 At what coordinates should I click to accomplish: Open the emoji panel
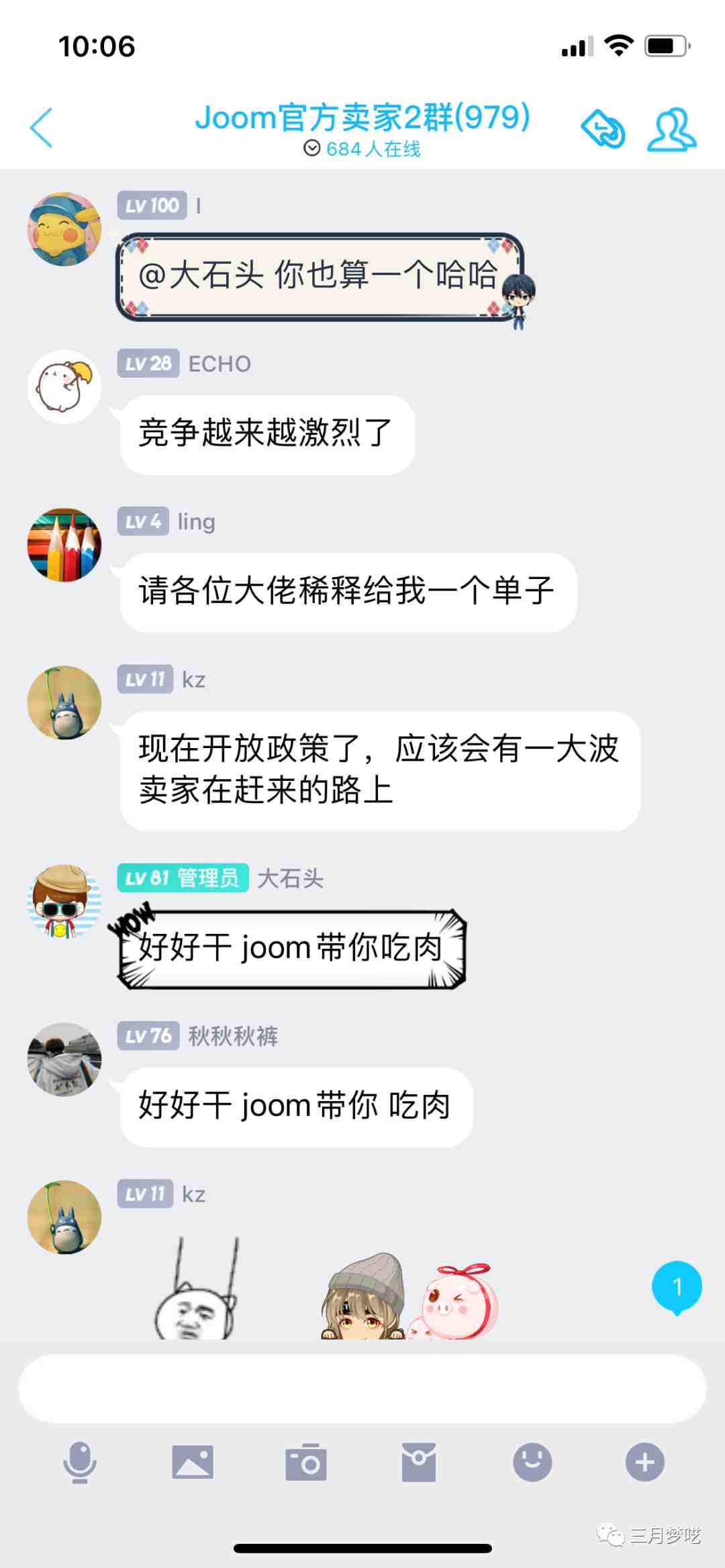(x=532, y=1462)
